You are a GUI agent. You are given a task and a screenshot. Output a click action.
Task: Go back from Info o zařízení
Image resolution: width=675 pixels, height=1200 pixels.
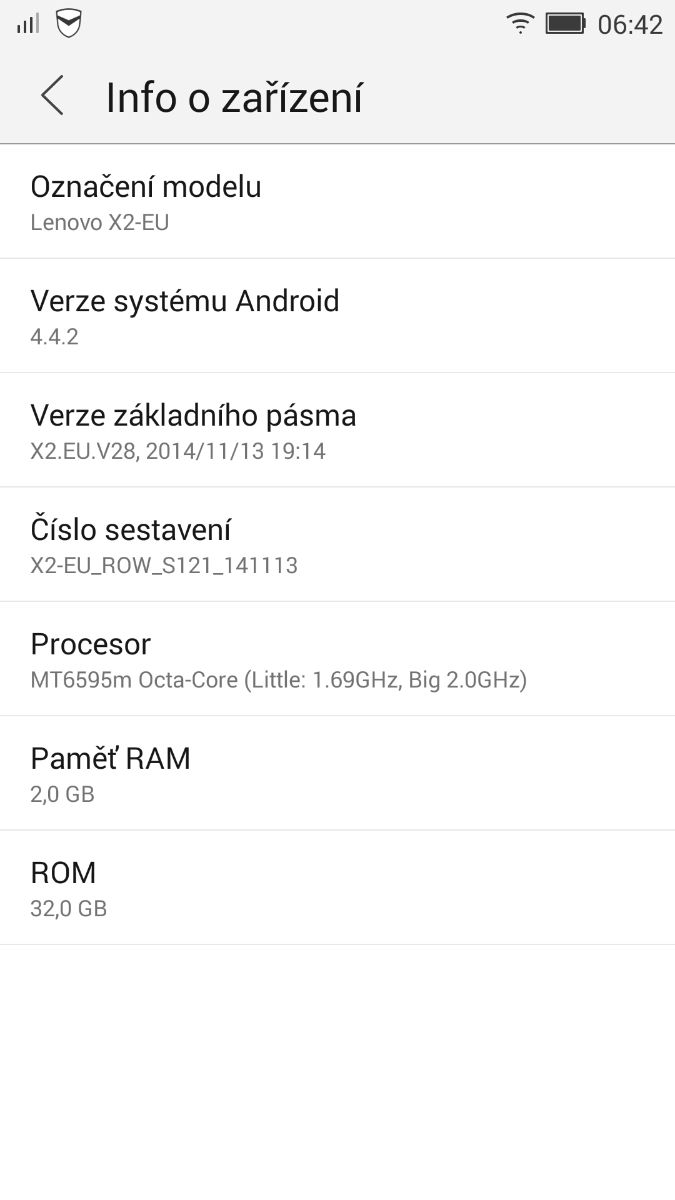[x=52, y=97]
